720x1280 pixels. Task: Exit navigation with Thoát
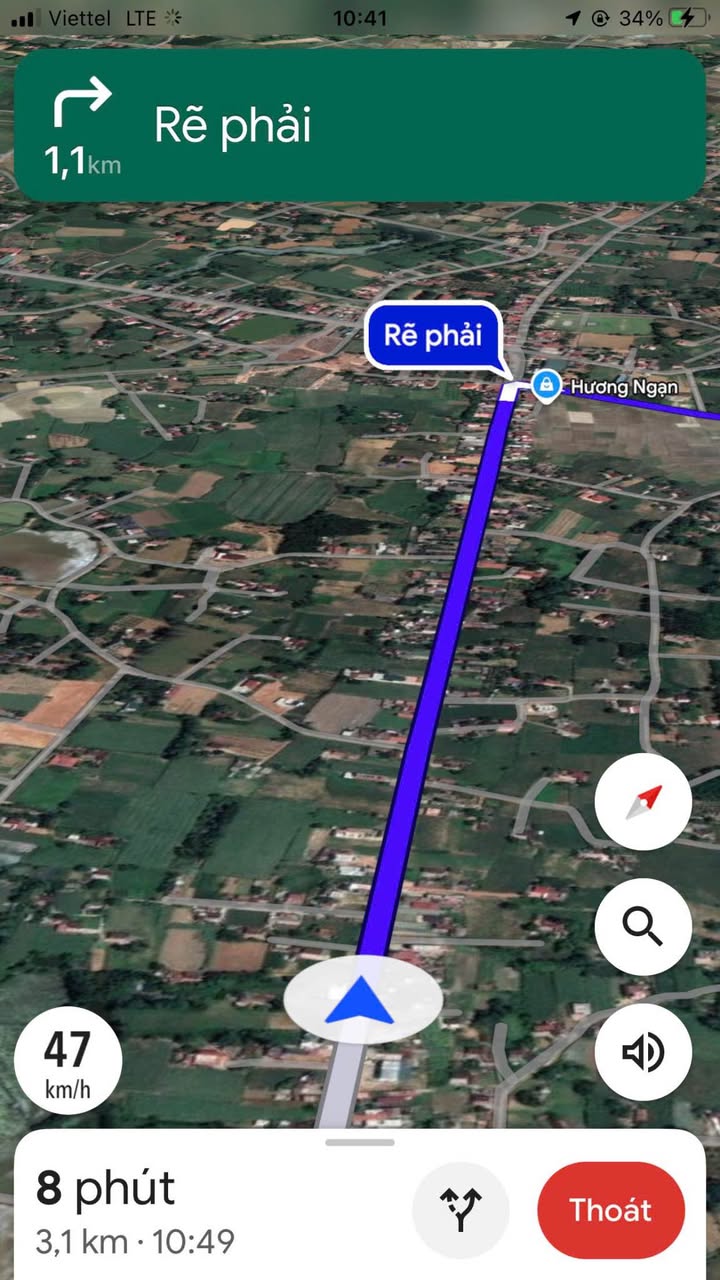611,1210
